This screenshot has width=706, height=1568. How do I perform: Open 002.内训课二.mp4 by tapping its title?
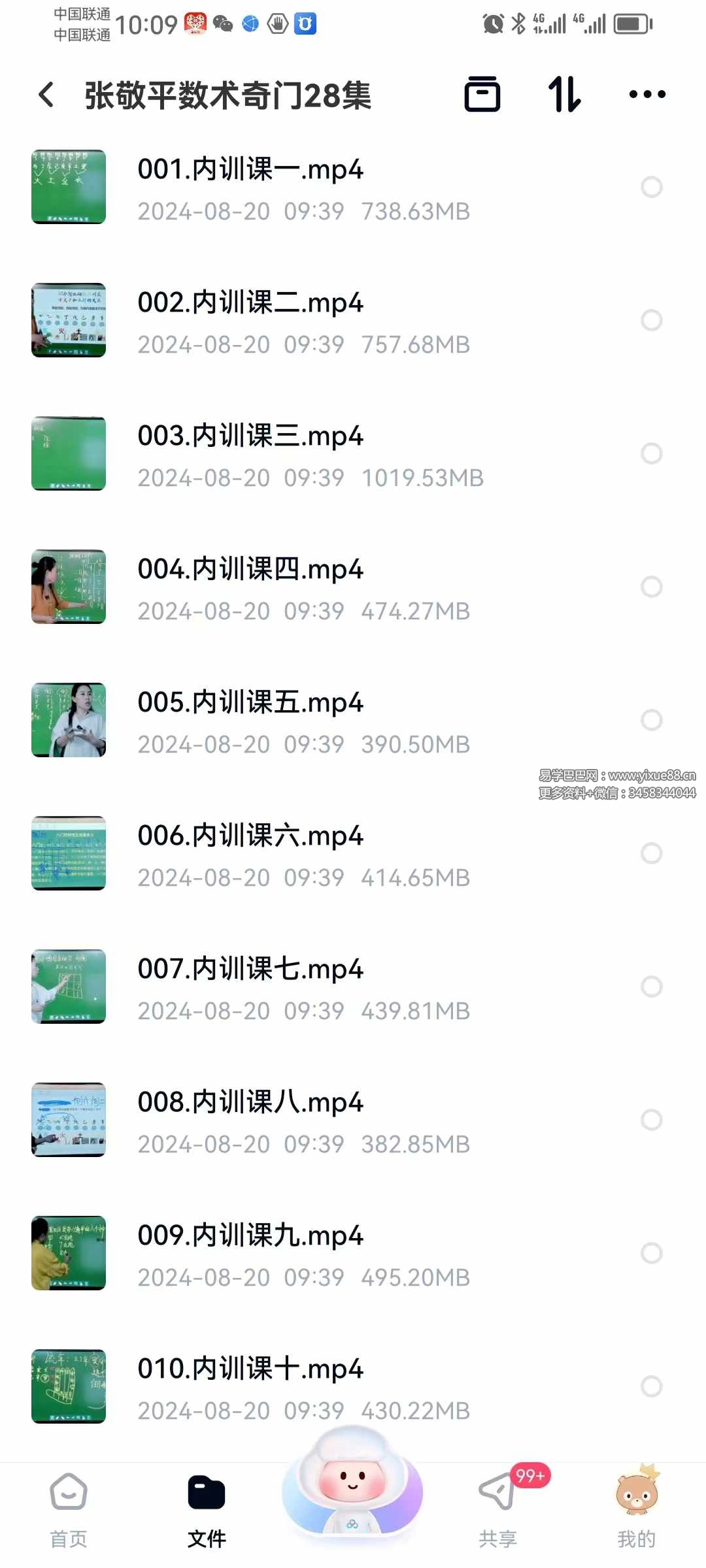249,302
